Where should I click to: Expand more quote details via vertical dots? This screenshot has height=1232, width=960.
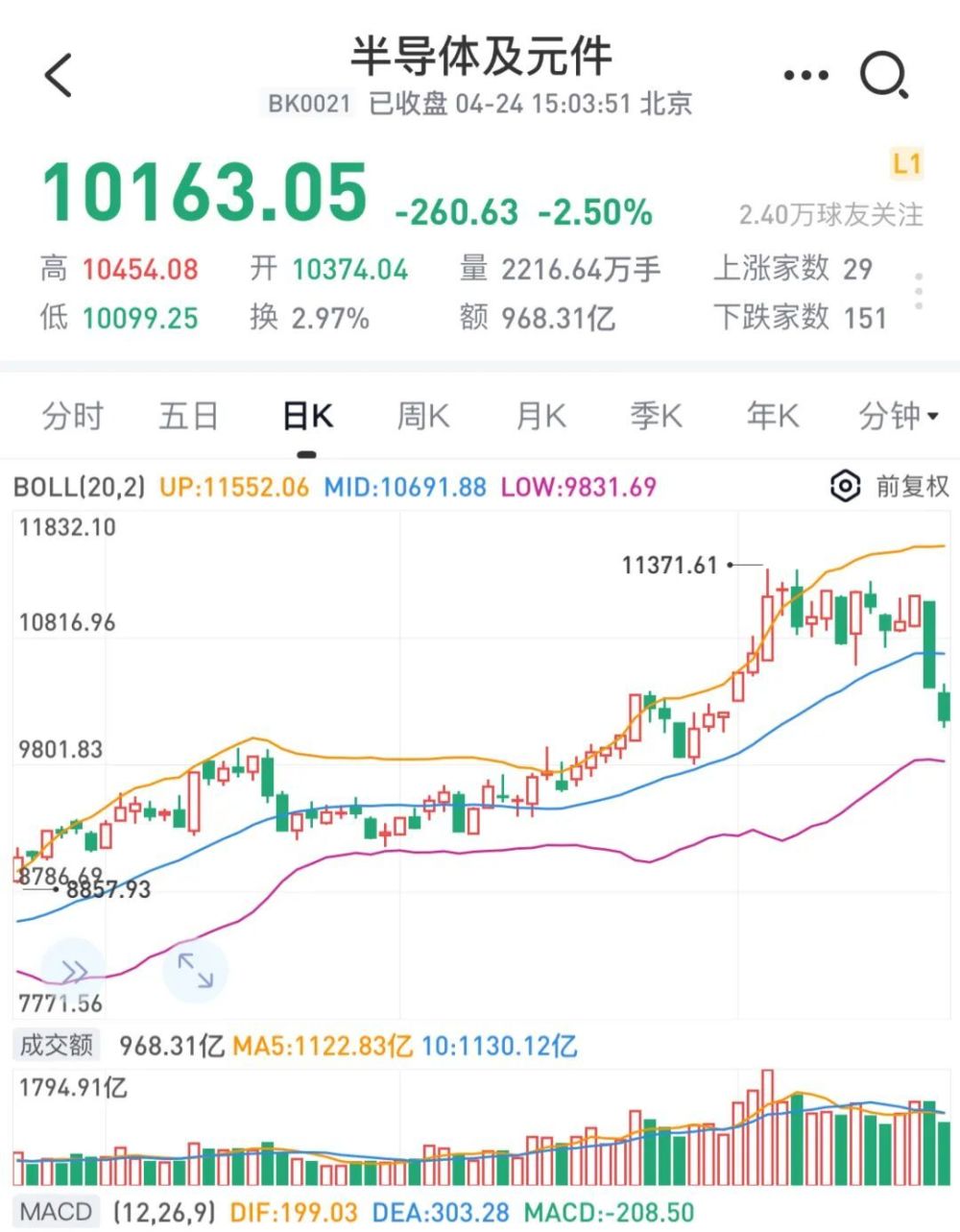click(x=919, y=291)
